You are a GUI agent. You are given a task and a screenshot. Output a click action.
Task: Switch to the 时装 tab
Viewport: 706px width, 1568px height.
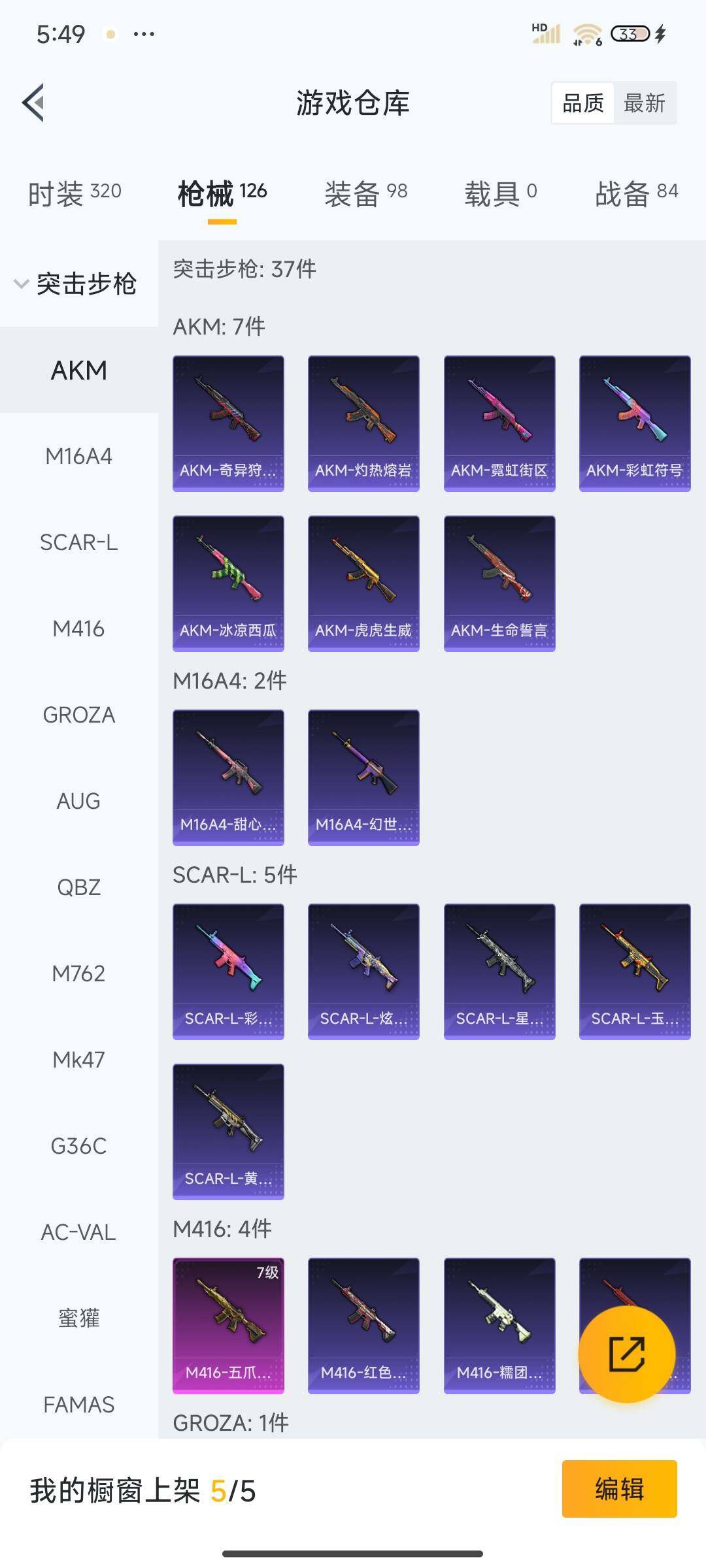click(x=75, y=193)
